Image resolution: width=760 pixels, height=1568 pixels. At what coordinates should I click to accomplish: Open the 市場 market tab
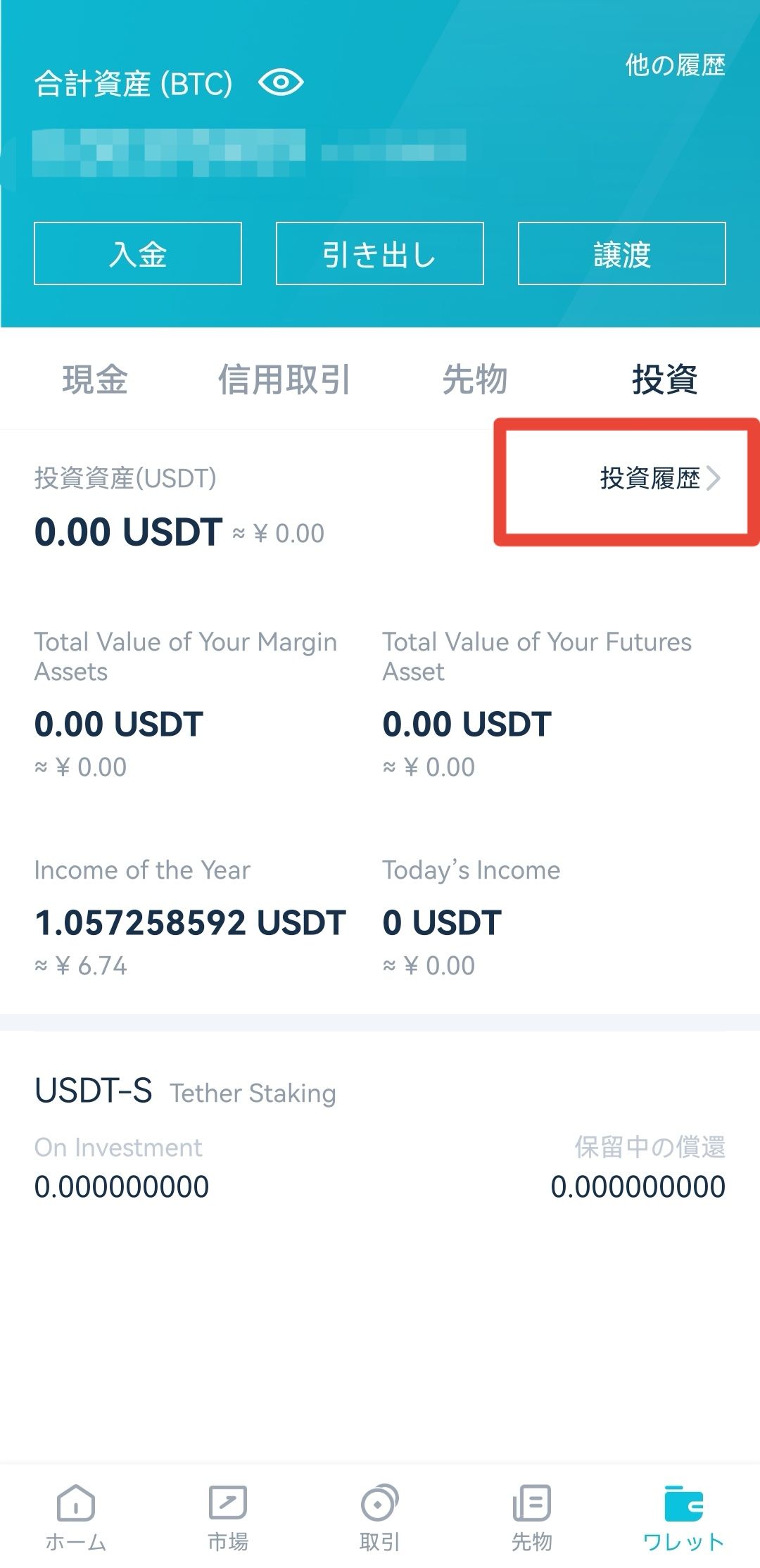pos(228,1517)
